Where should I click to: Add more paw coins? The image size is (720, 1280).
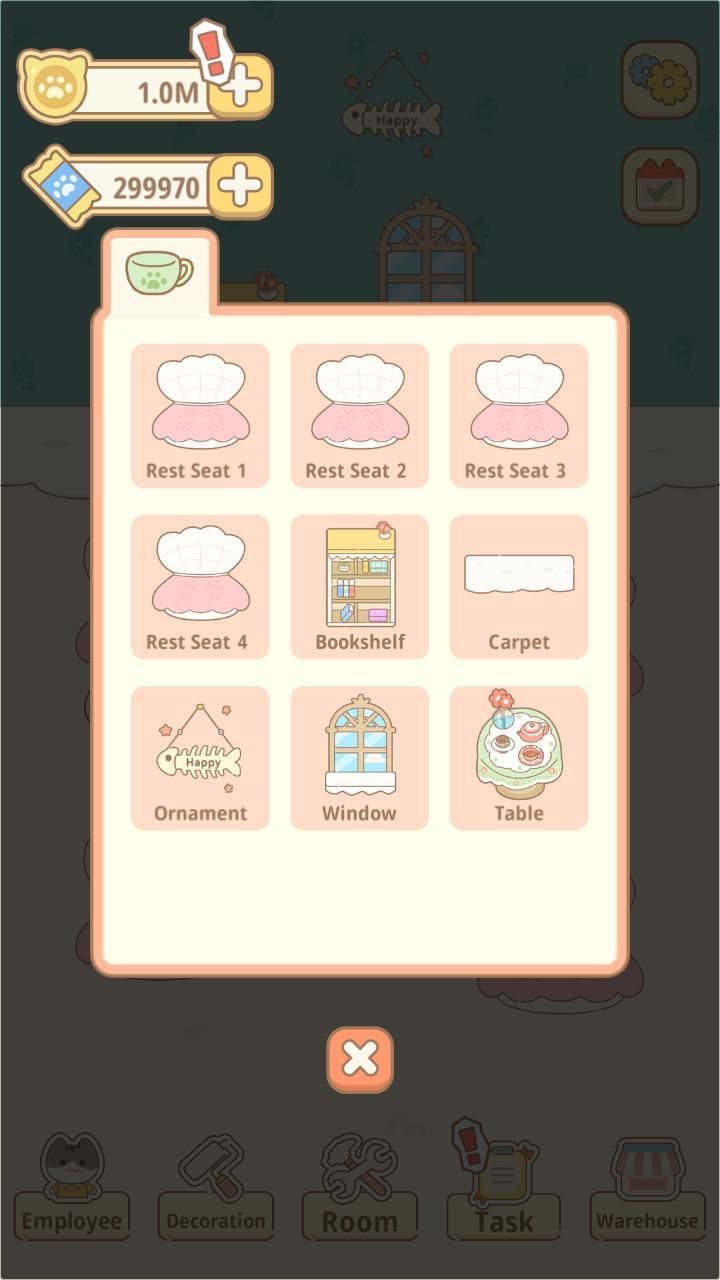[x=241, y=87]
